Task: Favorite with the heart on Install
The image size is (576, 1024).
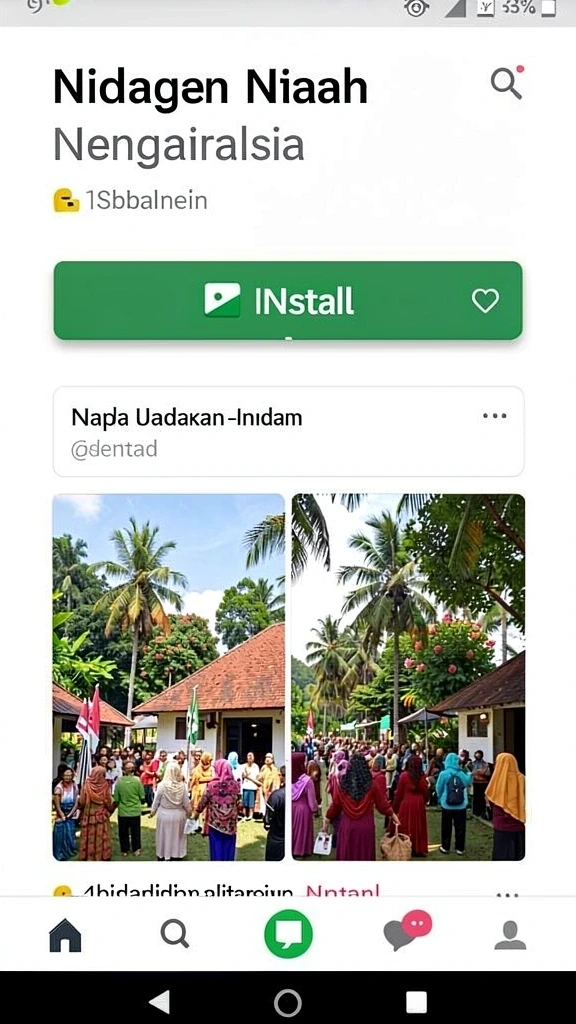Action: point(485,300)
